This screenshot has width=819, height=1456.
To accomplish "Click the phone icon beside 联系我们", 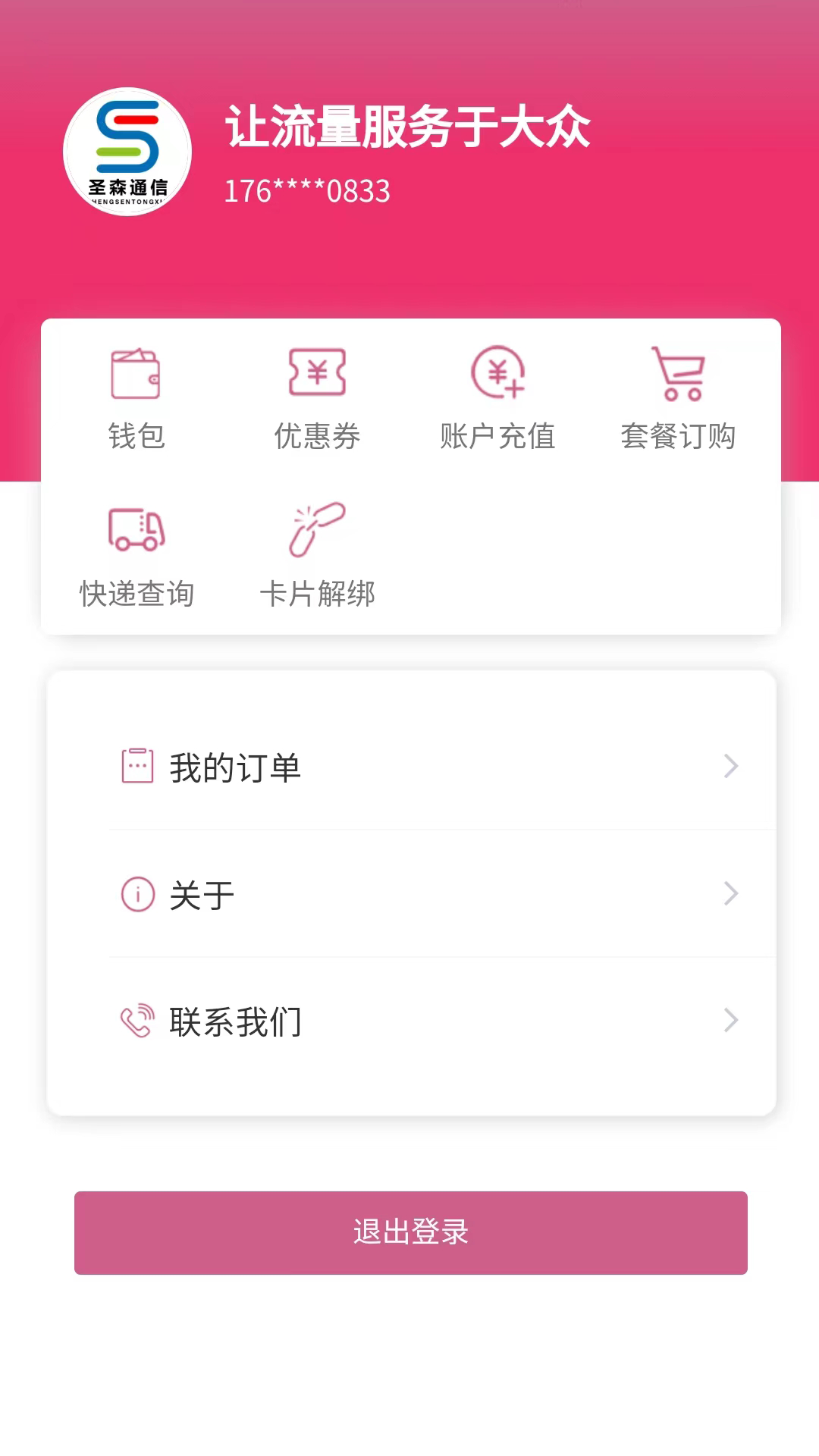I will tap(137, 1021).
